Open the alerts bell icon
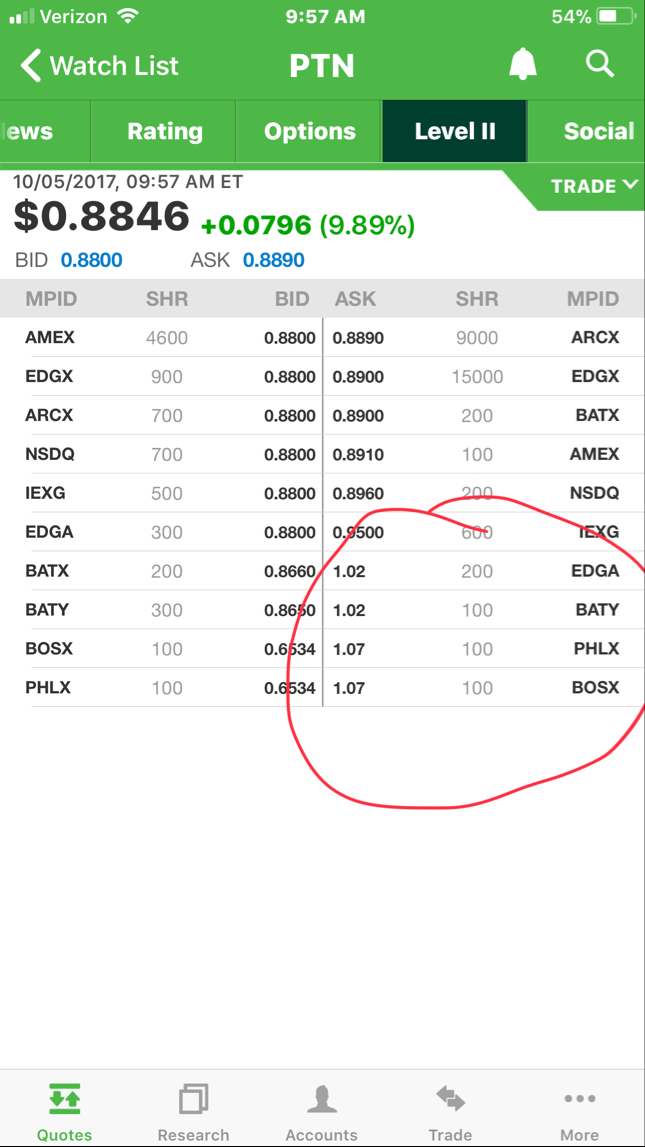Screen dimensions: 645x1147 pyautogui.click(x=522, y=65)
